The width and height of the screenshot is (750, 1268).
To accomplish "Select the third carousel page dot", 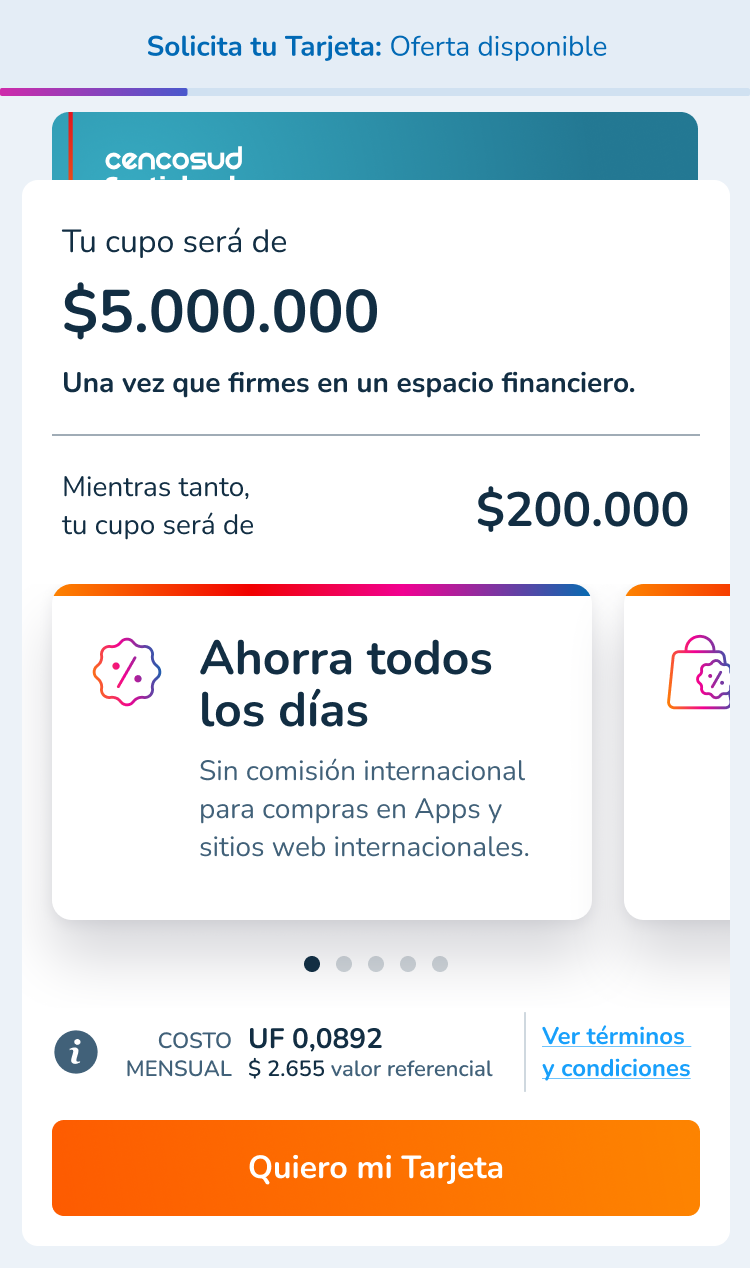I will (x=376, y=964).
